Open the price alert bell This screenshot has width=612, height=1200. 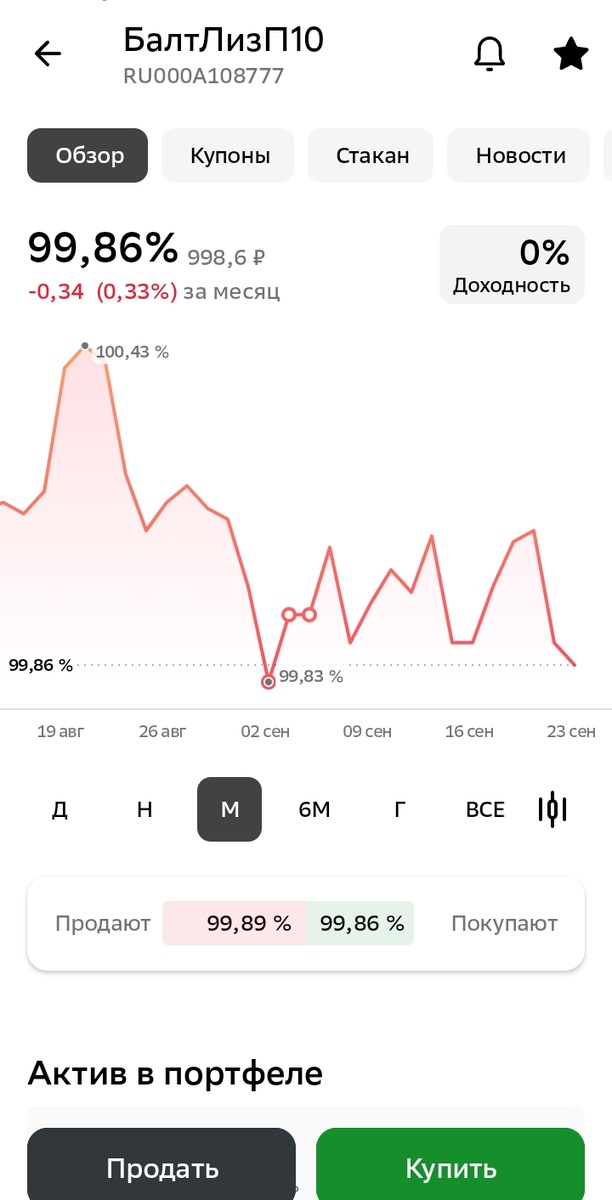(x=489, y=54)
